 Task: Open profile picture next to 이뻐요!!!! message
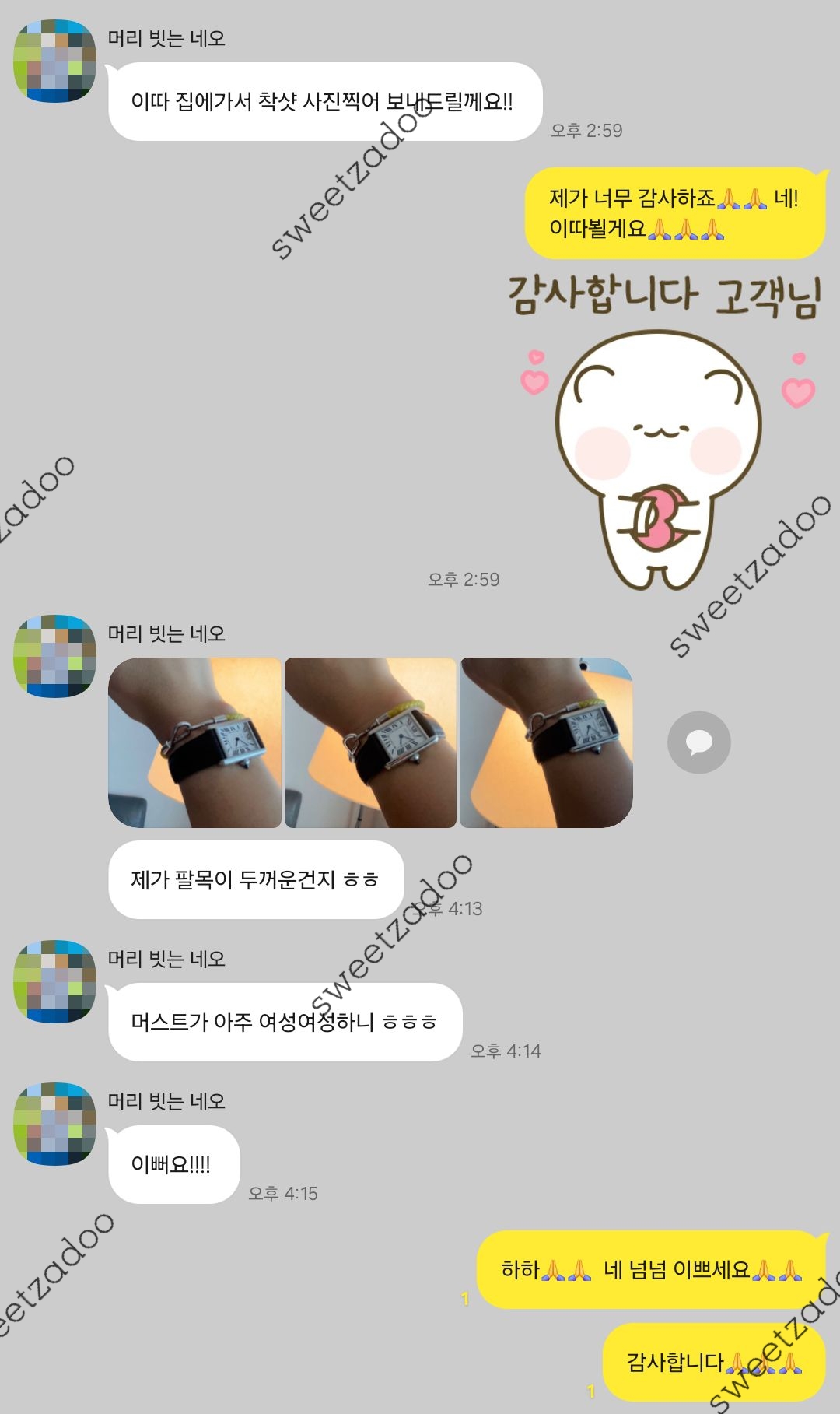(54, 1123)
